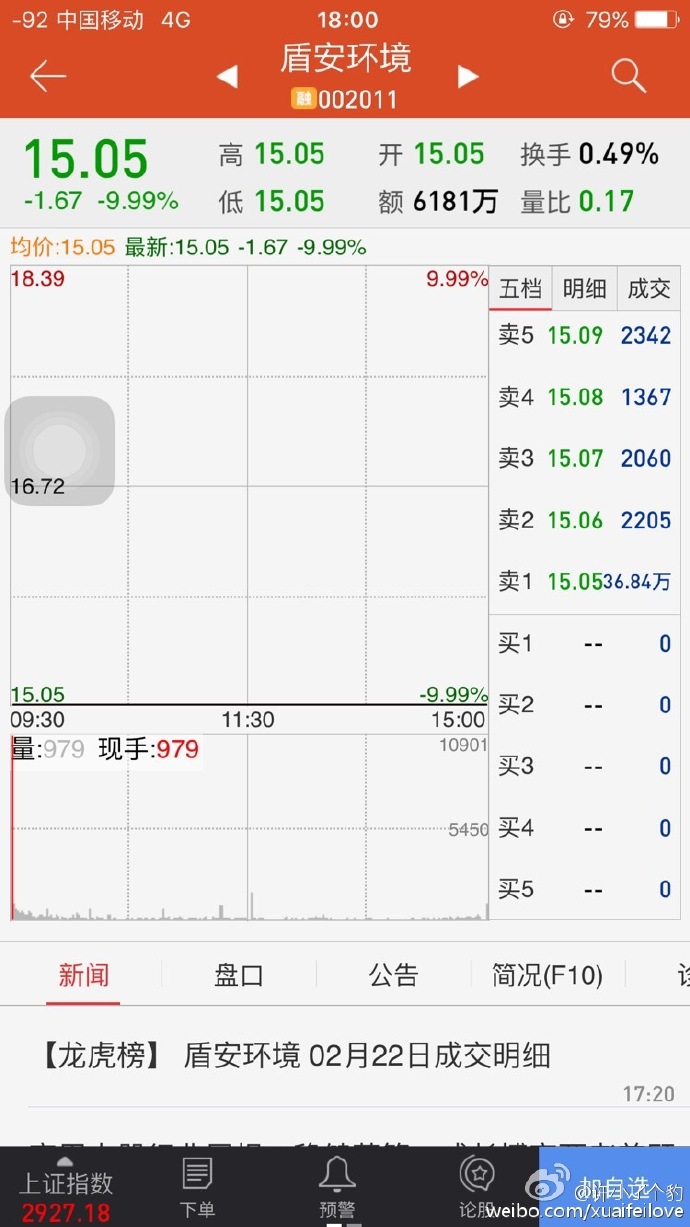Select the 新闻 tab
690x1227 pixels.
click(83, 975)
